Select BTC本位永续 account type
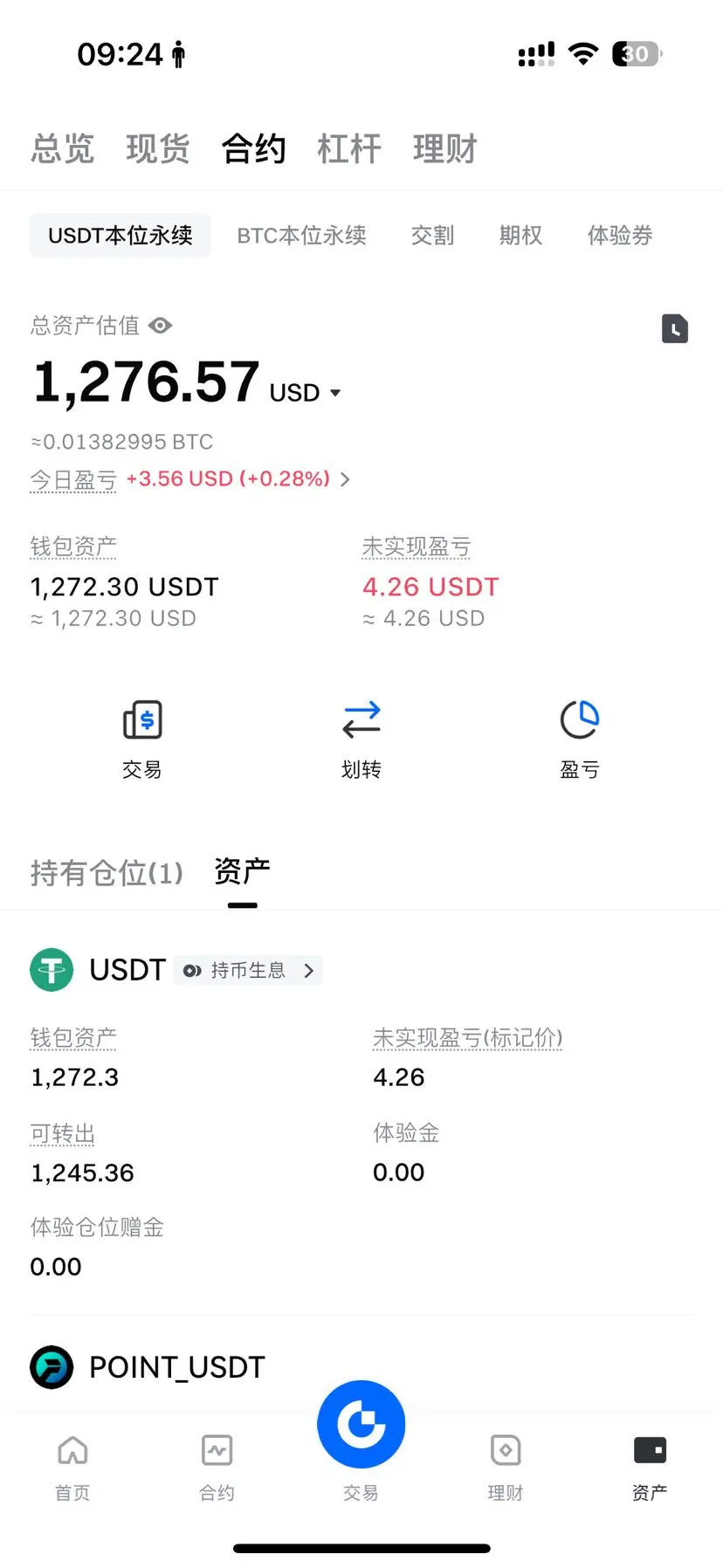This screenshot has width=723, height=1568. [301, 236]
